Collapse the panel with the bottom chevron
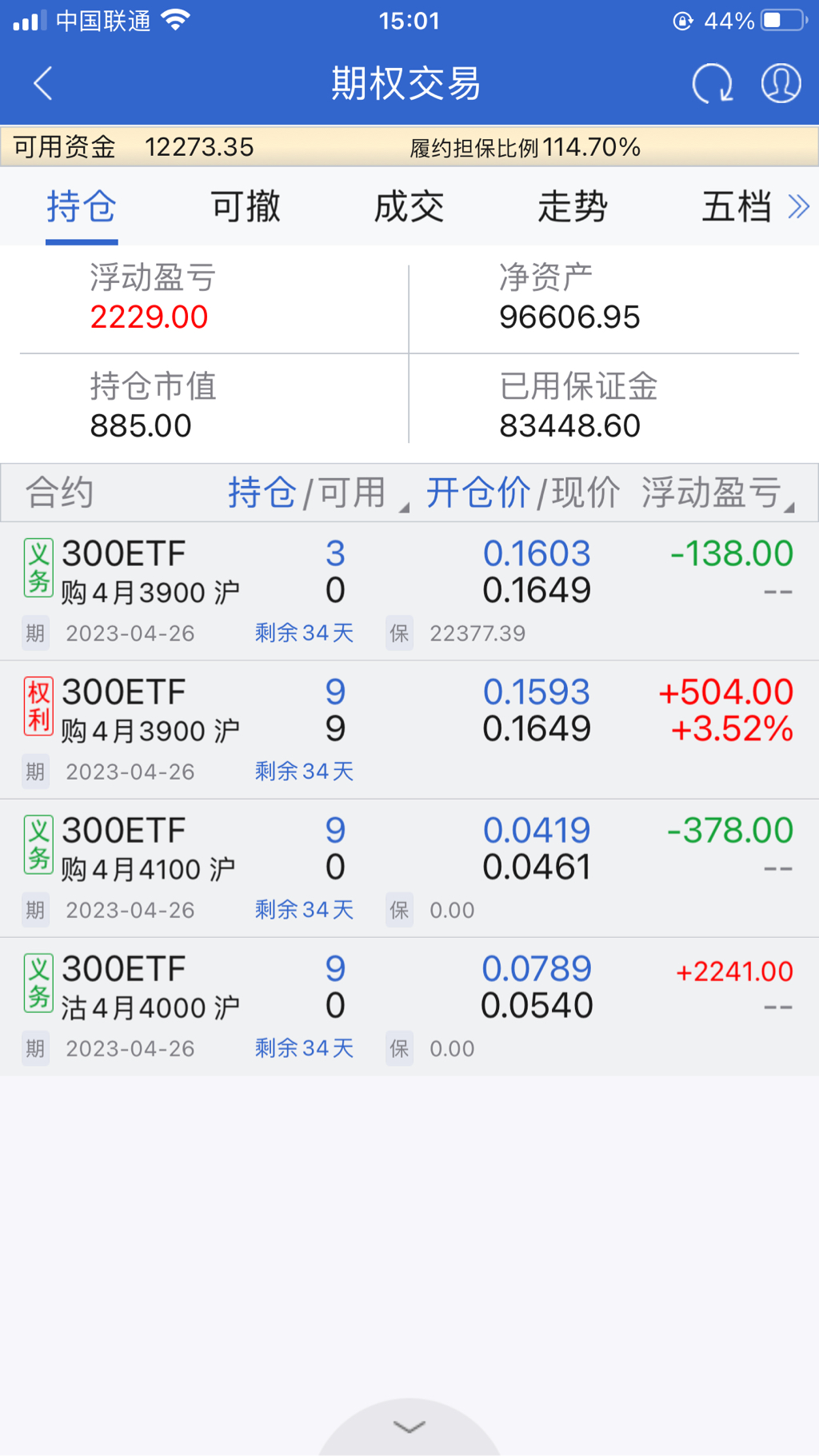 pos(409,1427)
